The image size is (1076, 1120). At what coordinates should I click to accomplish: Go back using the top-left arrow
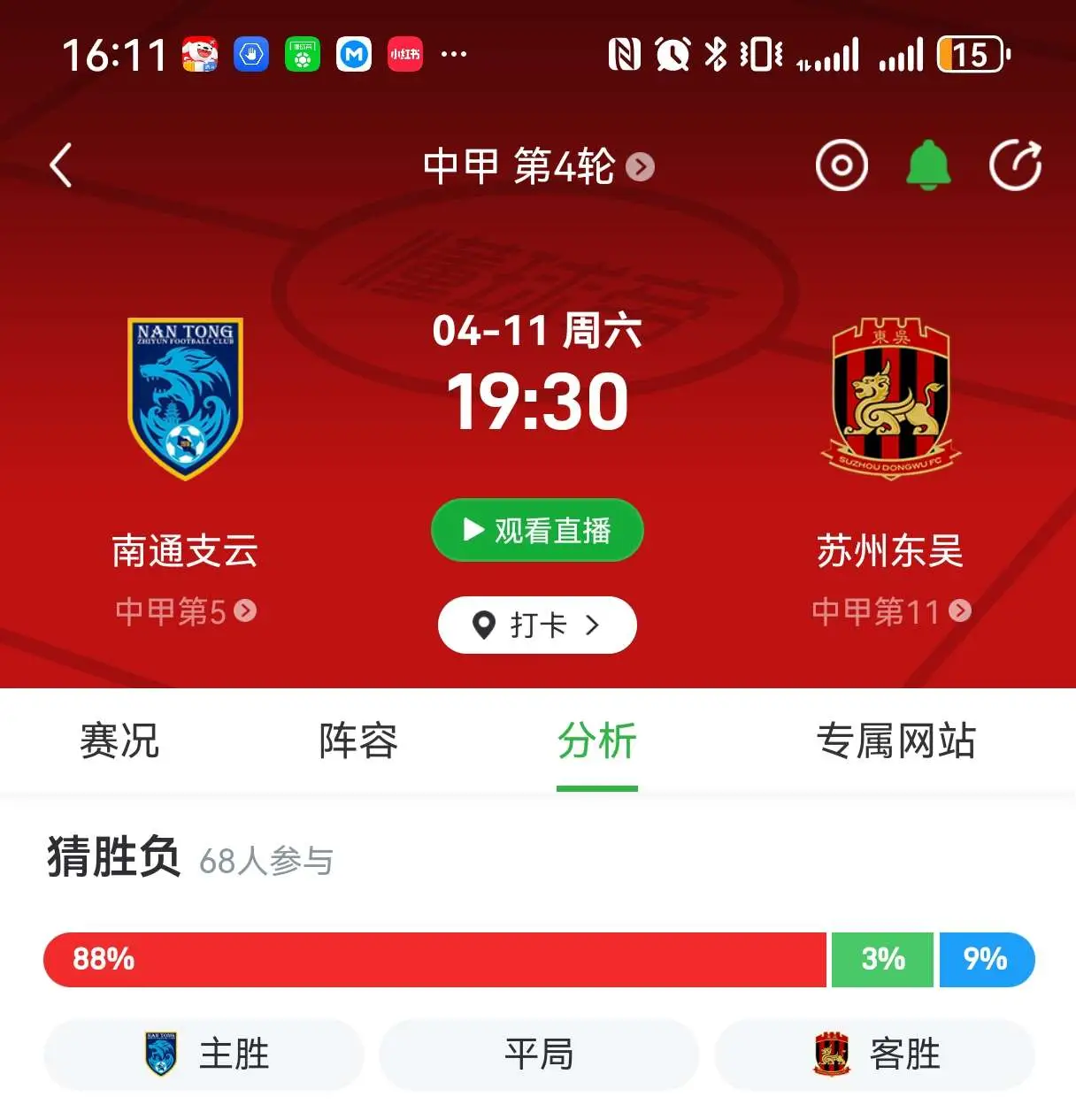coord(61,165)
